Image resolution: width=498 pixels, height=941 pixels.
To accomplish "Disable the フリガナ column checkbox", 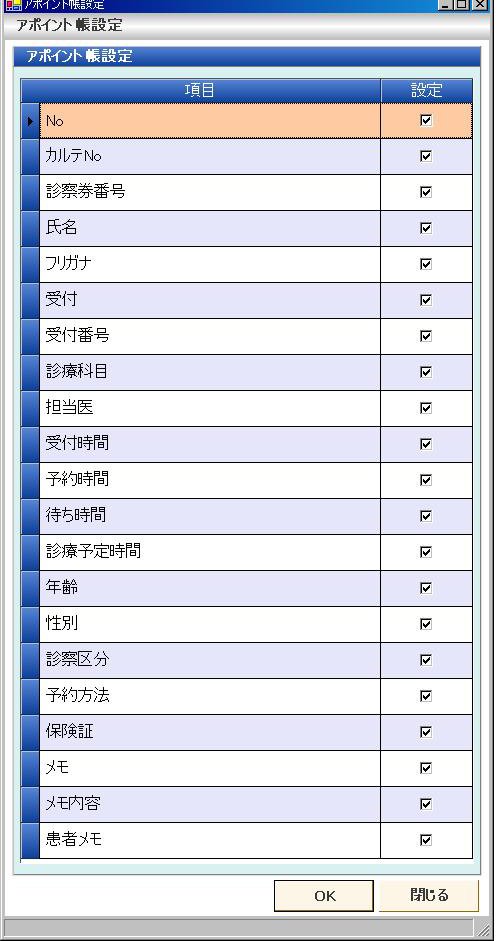I will [x=426, y=265].
